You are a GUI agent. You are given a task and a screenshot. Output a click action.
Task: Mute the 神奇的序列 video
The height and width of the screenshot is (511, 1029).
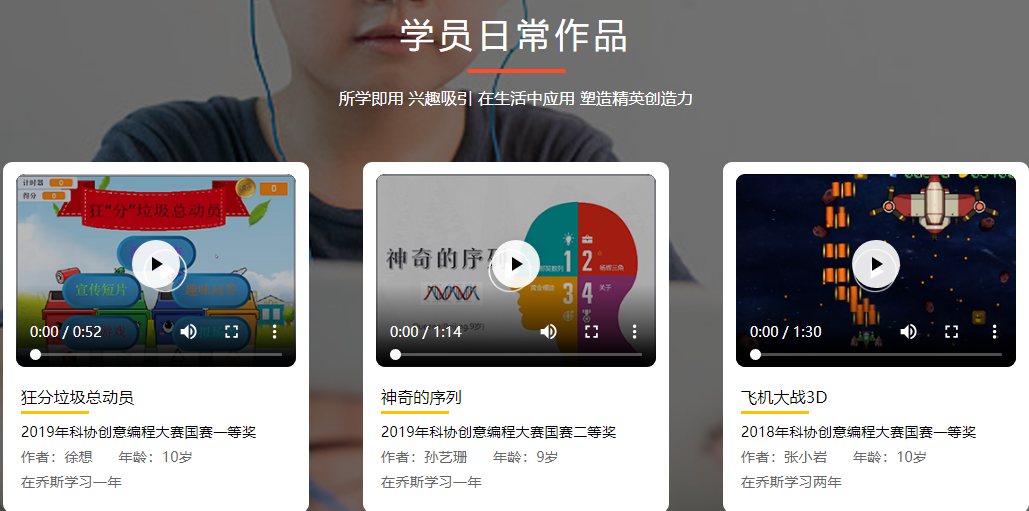pyautogui.click(x=548, y=331)
